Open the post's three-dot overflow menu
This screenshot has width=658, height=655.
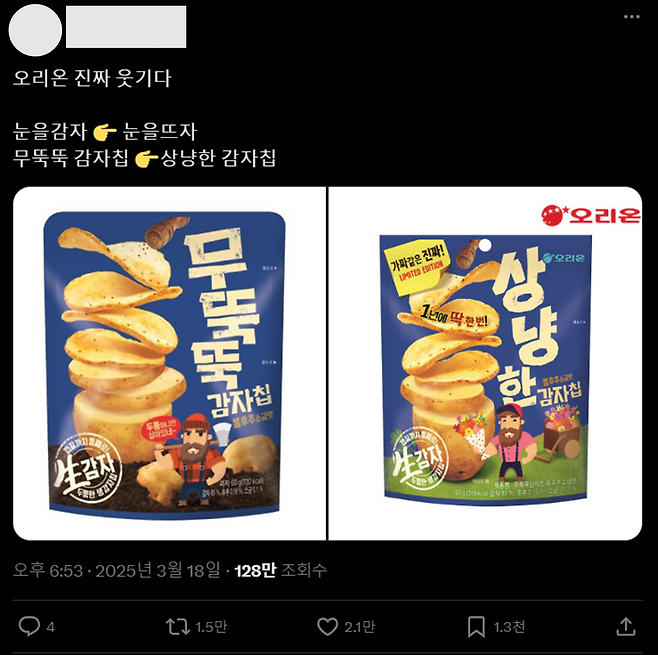tap(631, 17)
